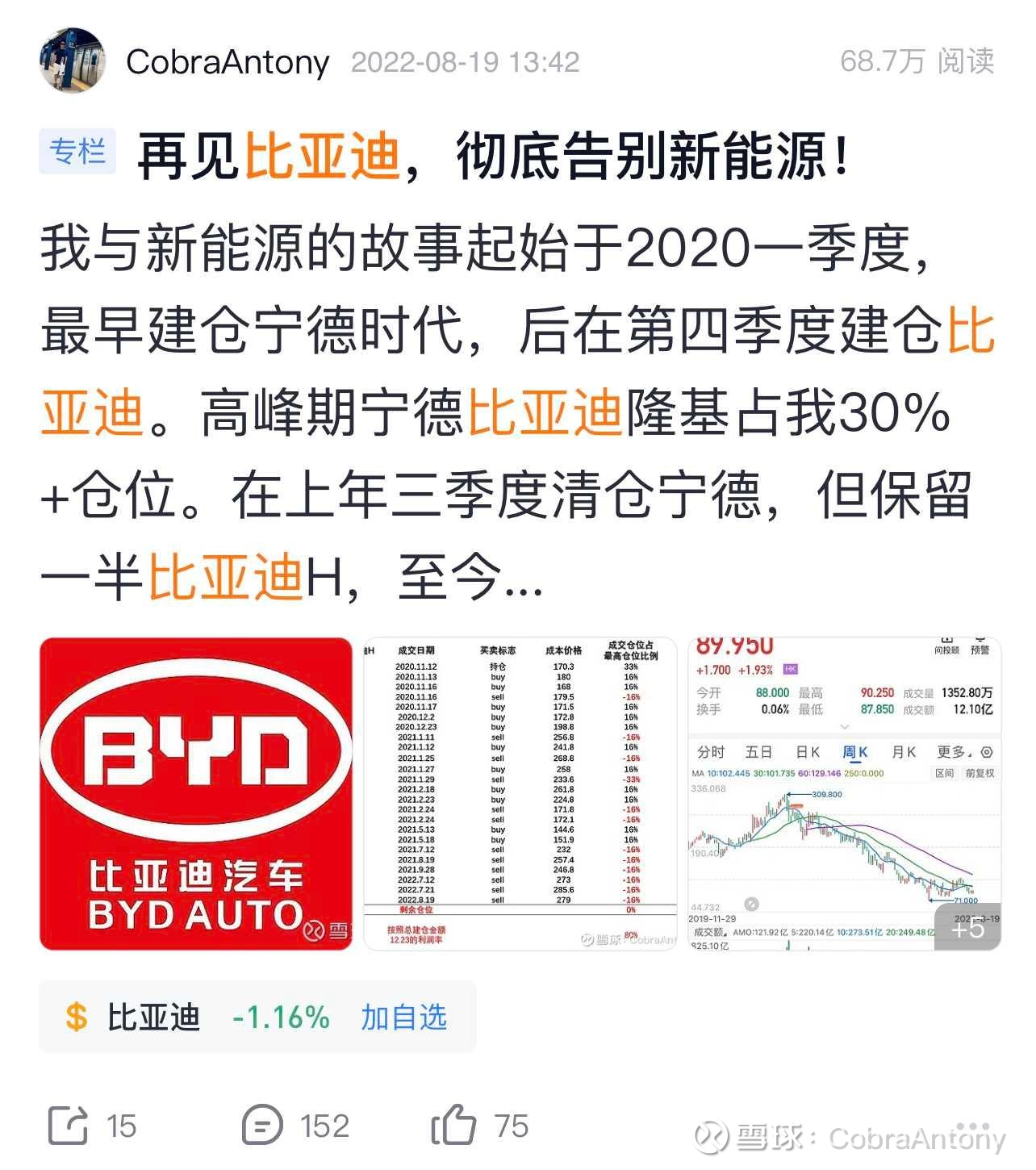Image resolution: width=1036 pixels, height=1170 pixels.
Task: Tap the CobraAntony username
Action: point(228,62)
